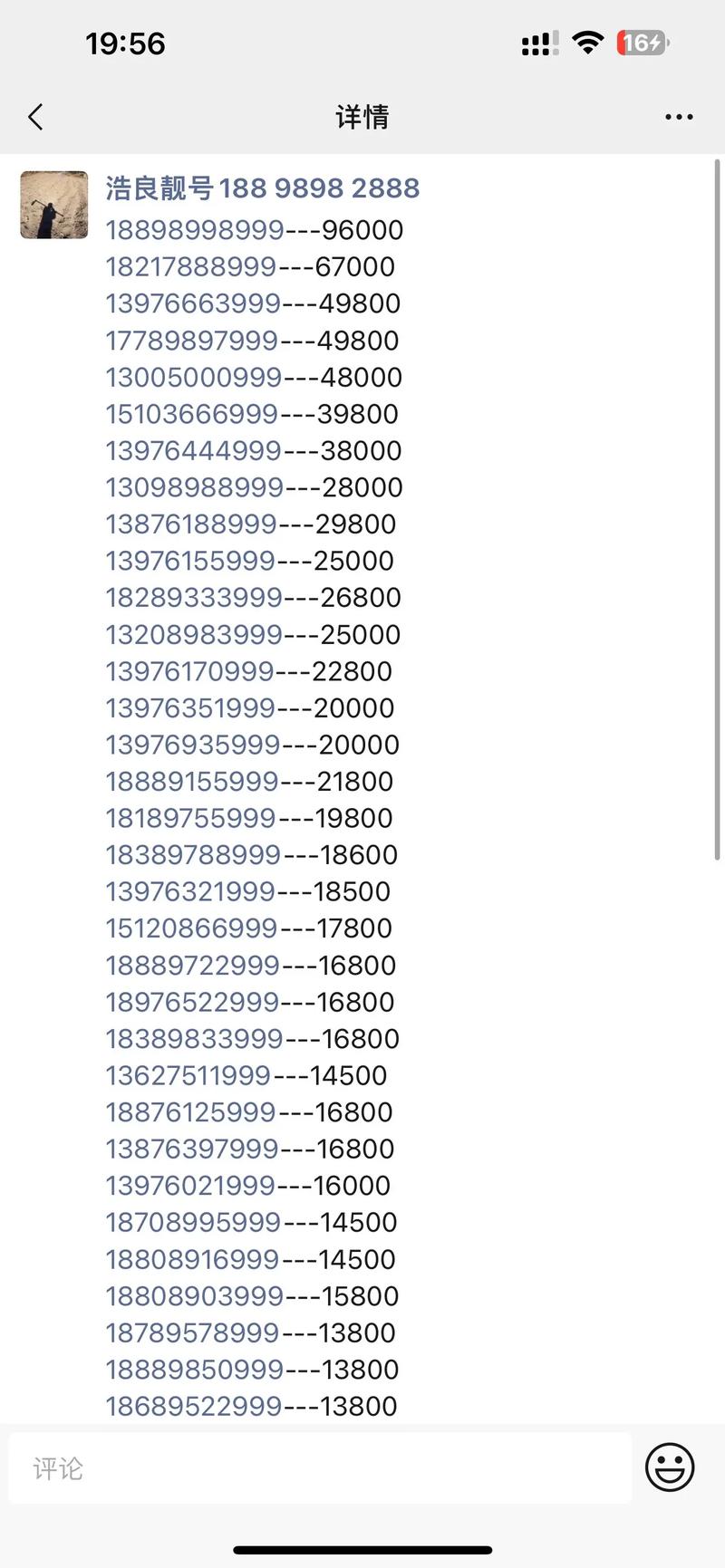Open number link 18289333999
725x1568 pixels.
pyautogui.click(x=195, y=598)
